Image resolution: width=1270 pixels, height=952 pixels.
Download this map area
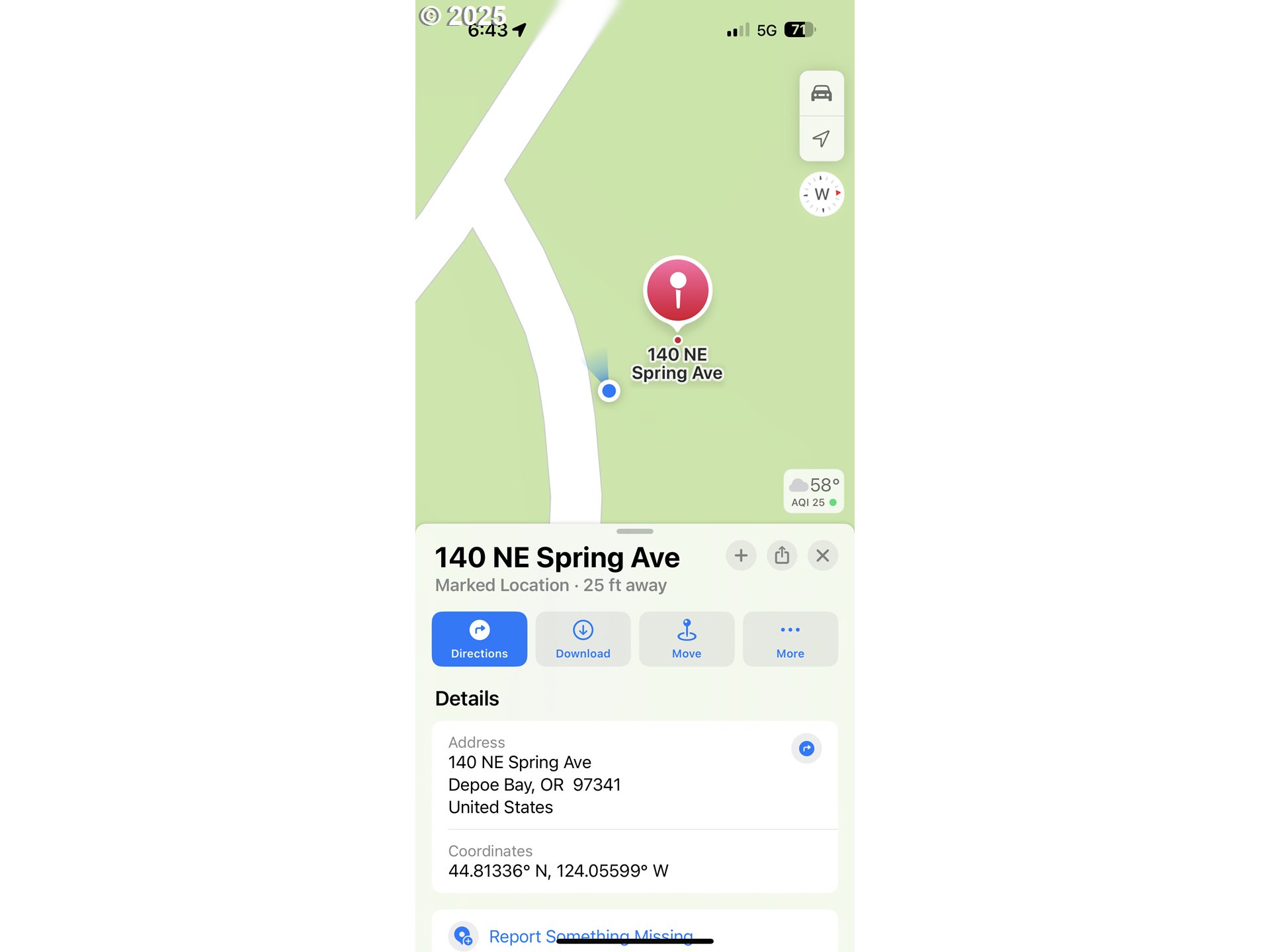point(583,639)
